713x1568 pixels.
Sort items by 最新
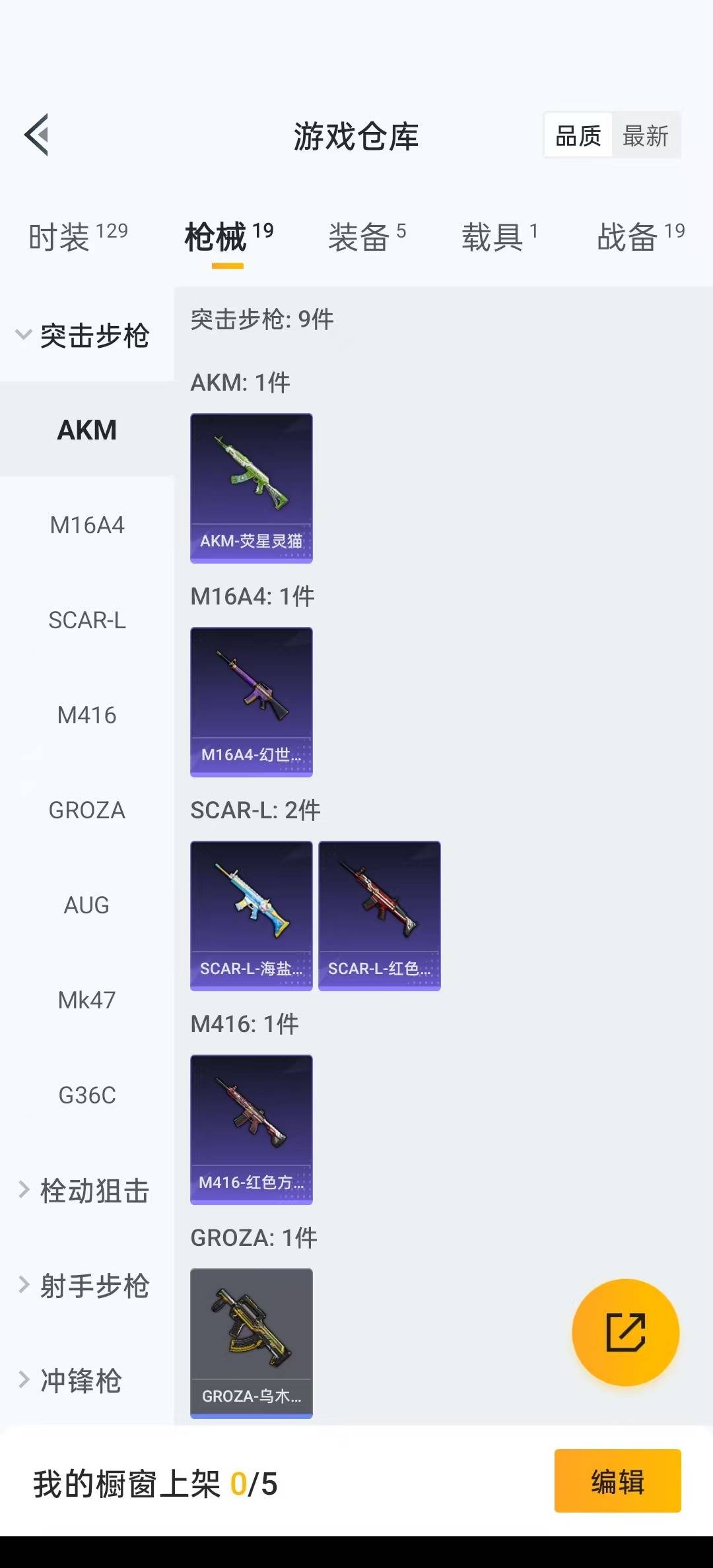tap(646, 136)
